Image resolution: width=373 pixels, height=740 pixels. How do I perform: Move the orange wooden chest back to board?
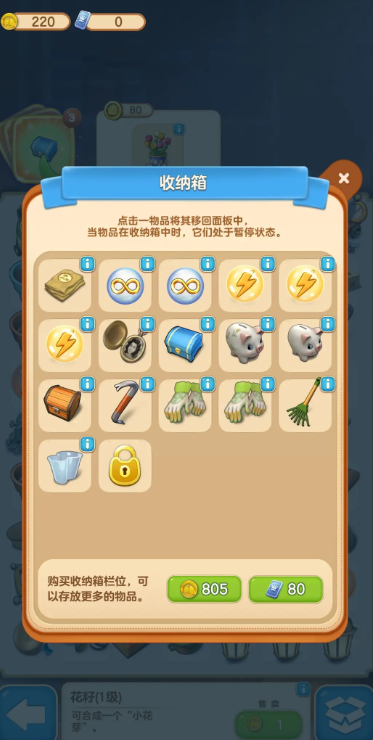[x=64, y=405]
